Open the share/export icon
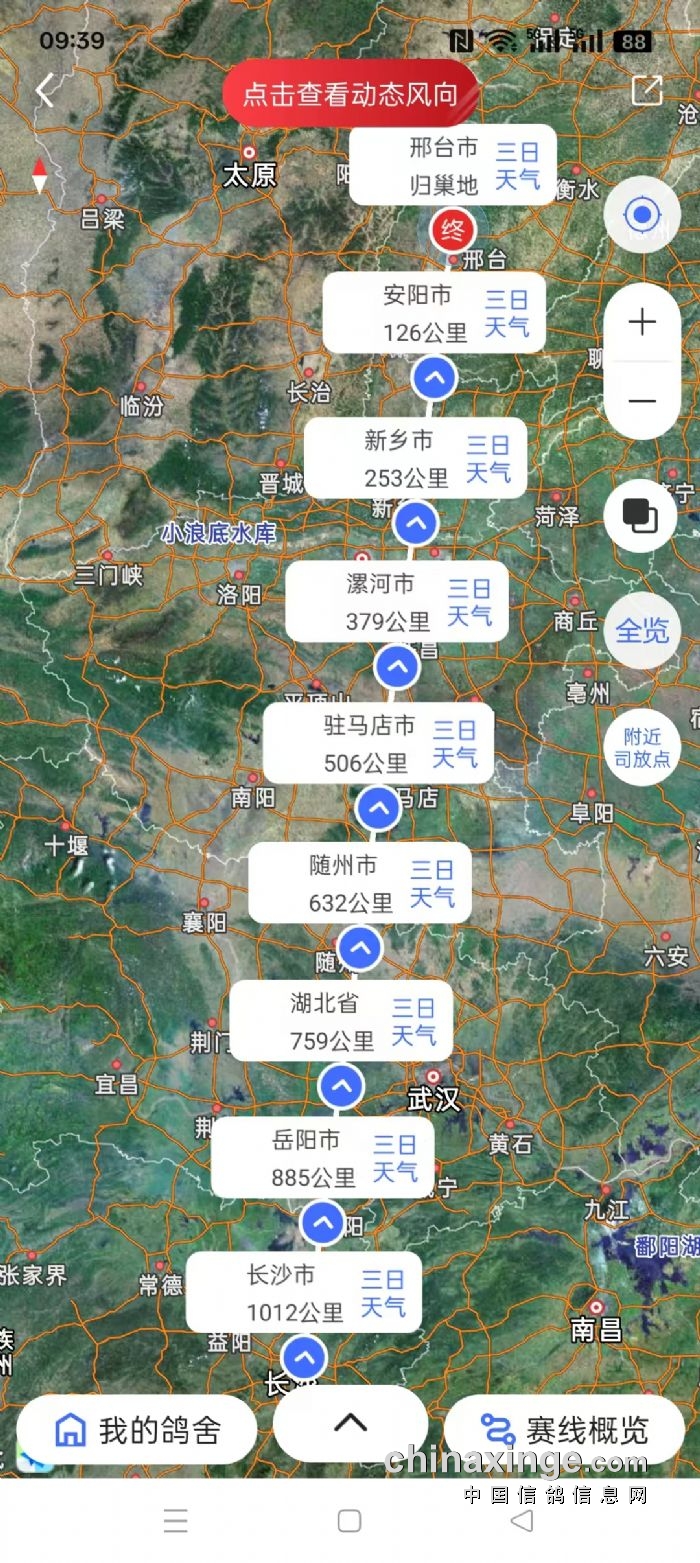700x1563 pixels. pos(647,90)
